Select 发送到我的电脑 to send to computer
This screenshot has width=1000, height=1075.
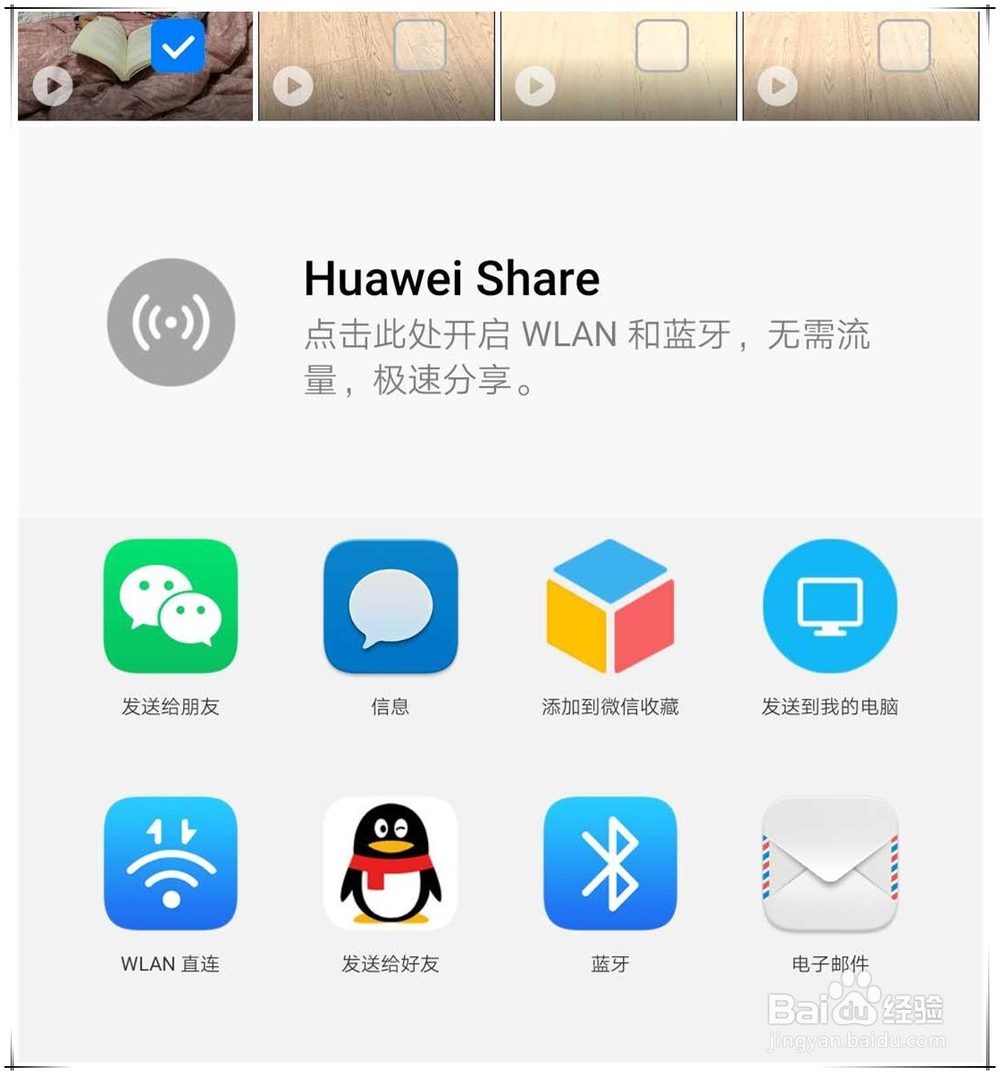(830, 605)
